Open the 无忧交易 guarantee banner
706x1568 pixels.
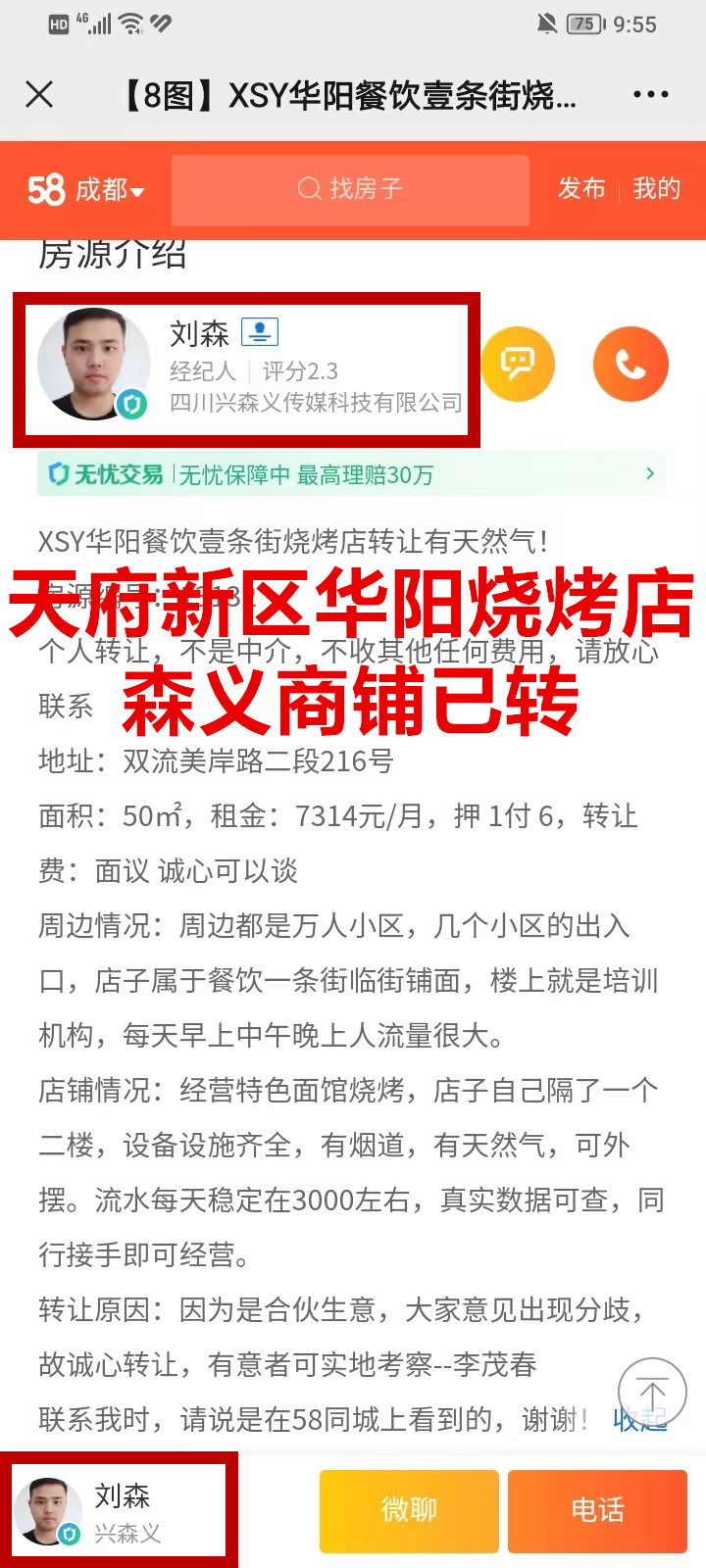tap(351, 475)
